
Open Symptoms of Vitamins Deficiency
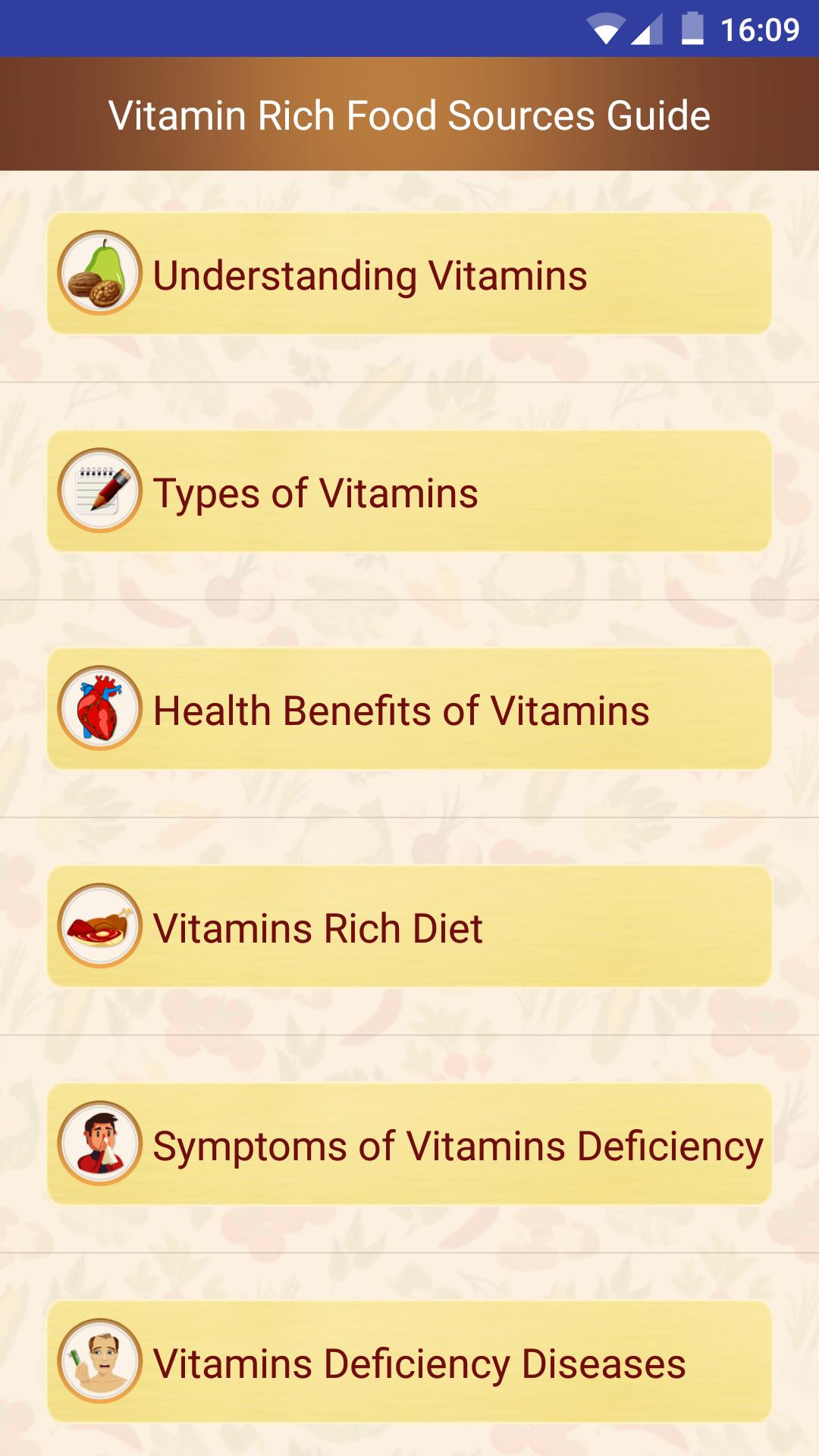(409, 1145)
